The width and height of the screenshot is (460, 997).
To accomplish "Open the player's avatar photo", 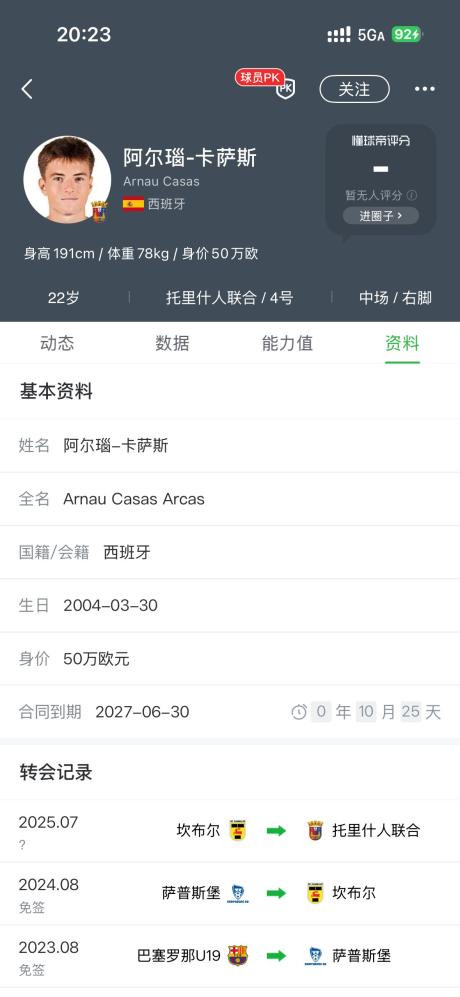I will (x=66, y=179).
